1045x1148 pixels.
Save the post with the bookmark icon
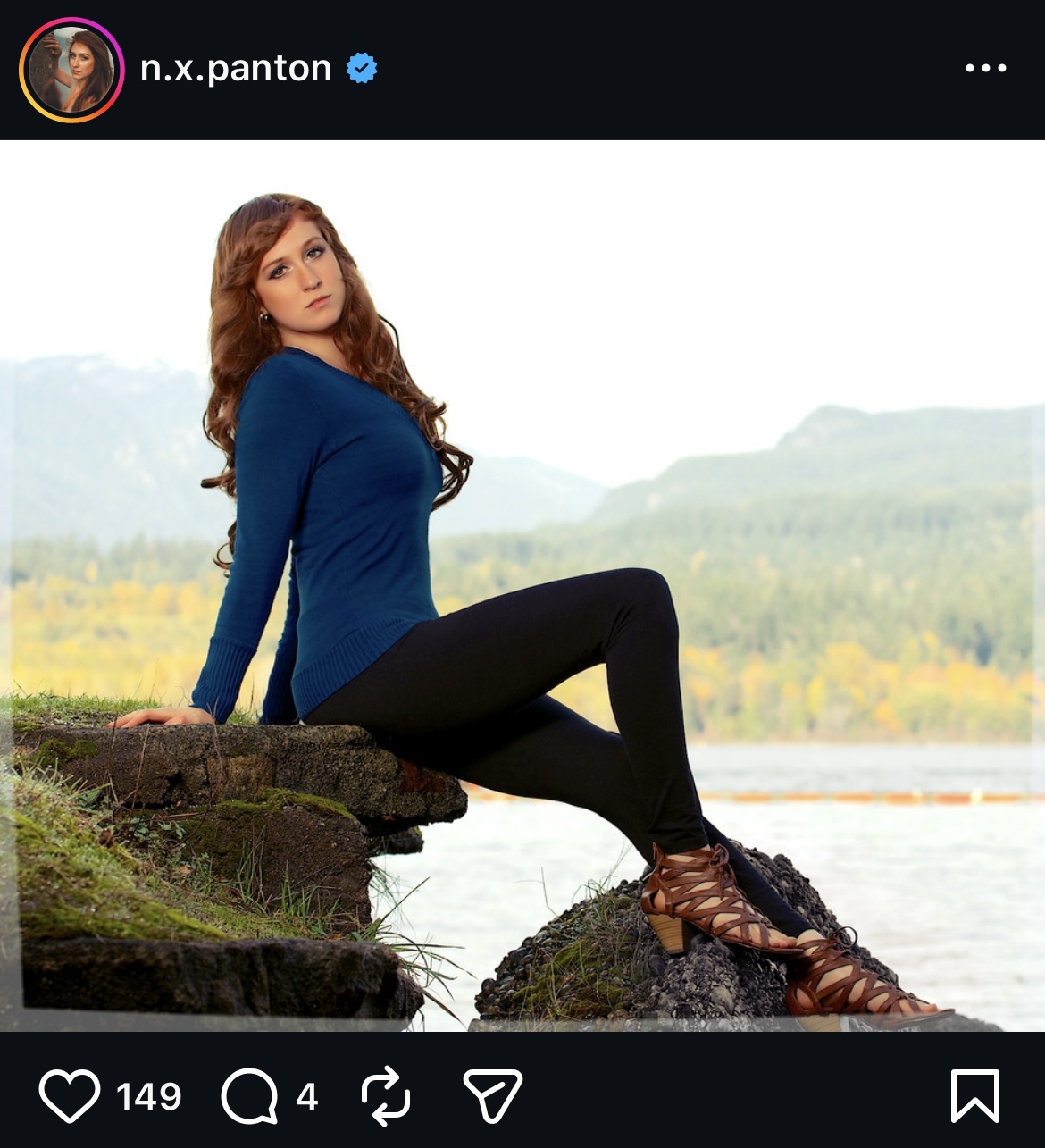point(974,1095)
